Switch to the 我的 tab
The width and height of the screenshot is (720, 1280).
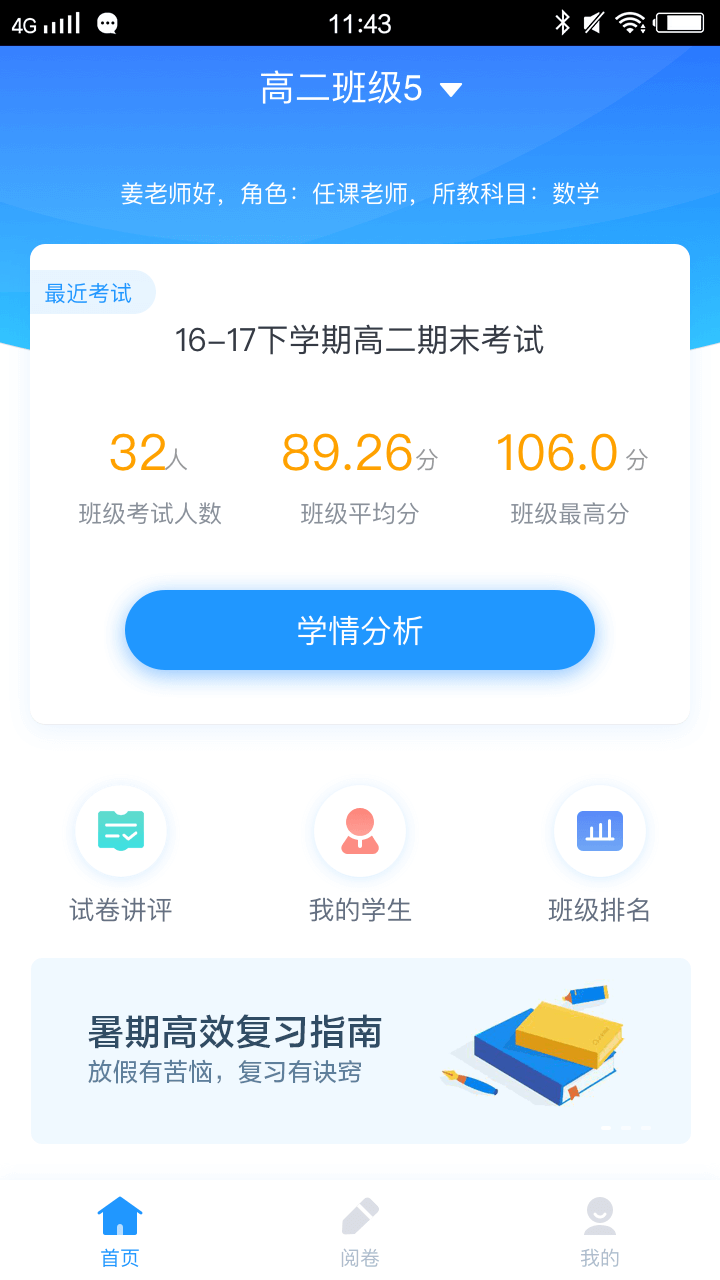598,1230
